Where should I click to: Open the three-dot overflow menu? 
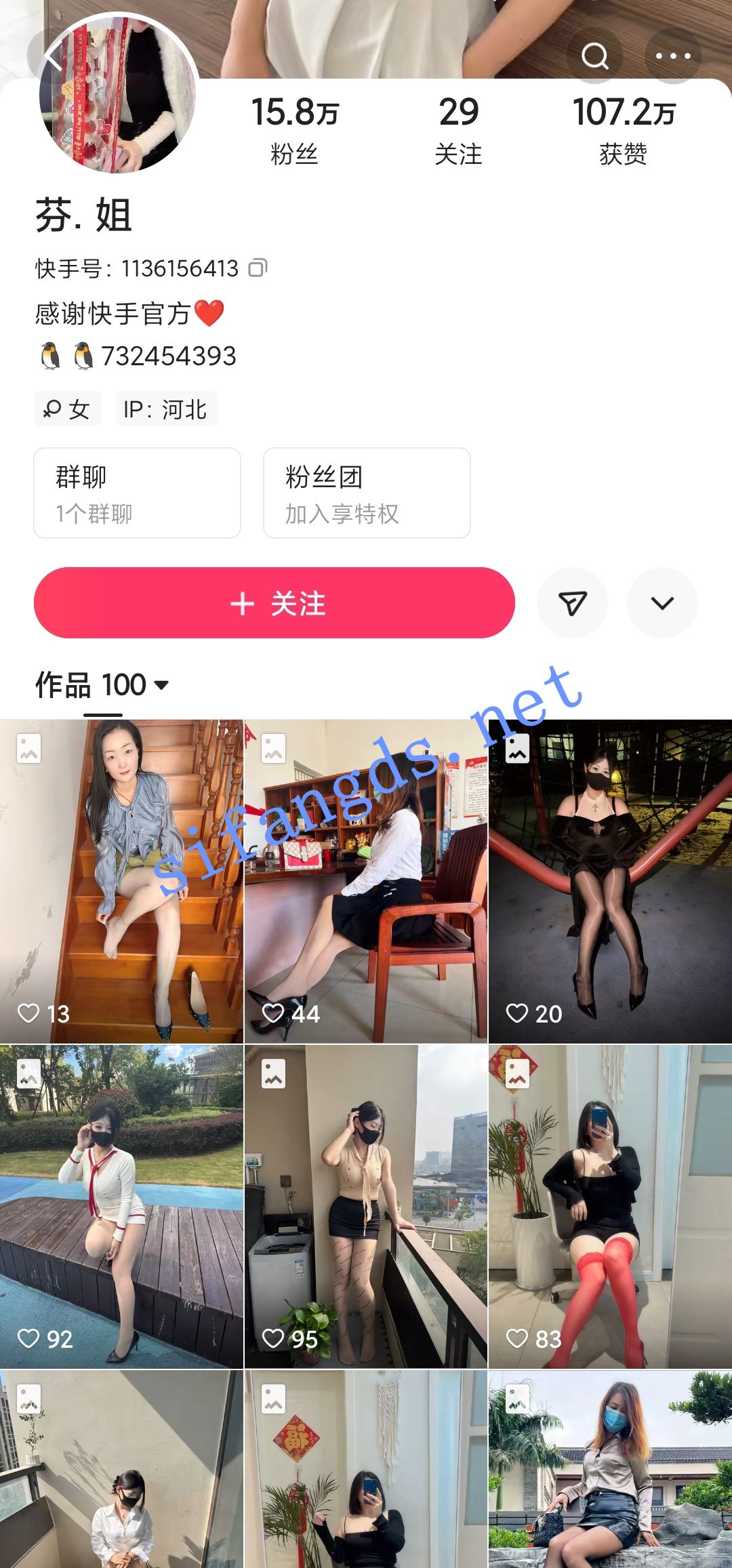click(673, 56)
